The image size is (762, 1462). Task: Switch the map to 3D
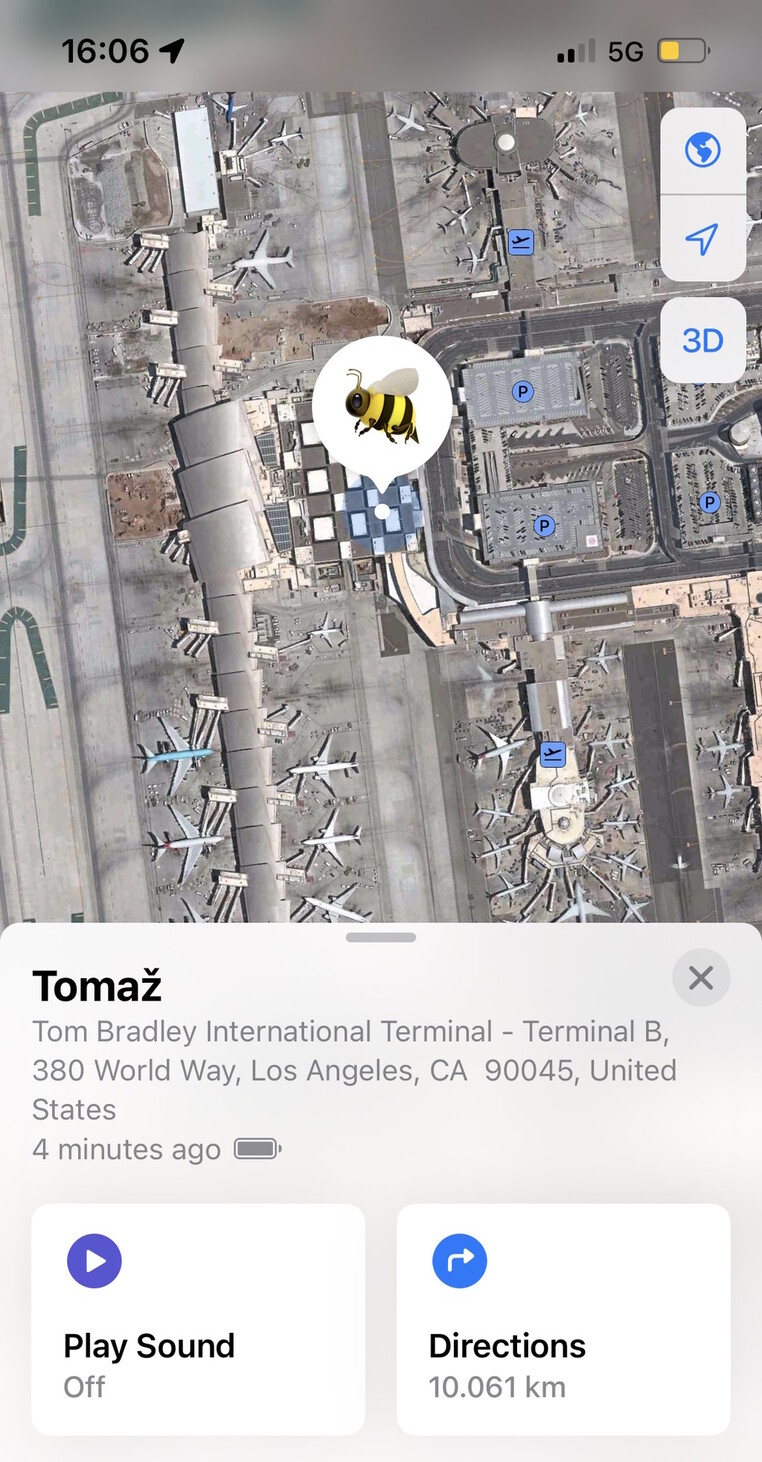click(703, 341)
